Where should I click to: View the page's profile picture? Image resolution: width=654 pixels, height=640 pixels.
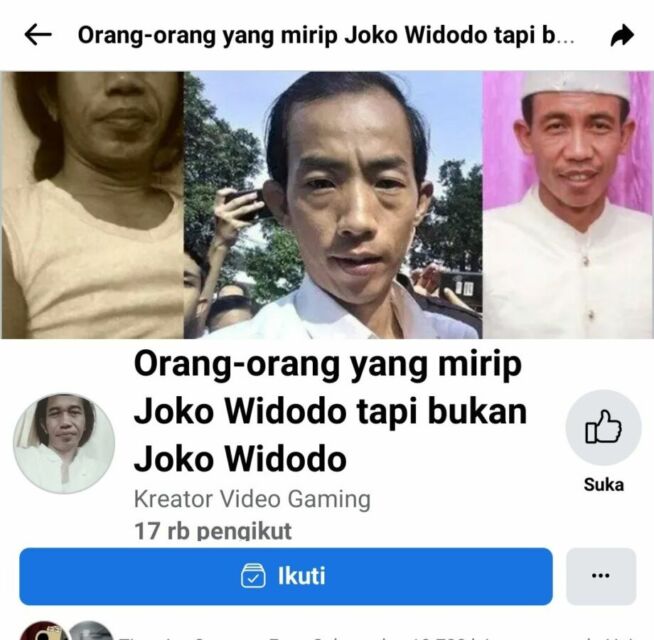tap(64, 443)
